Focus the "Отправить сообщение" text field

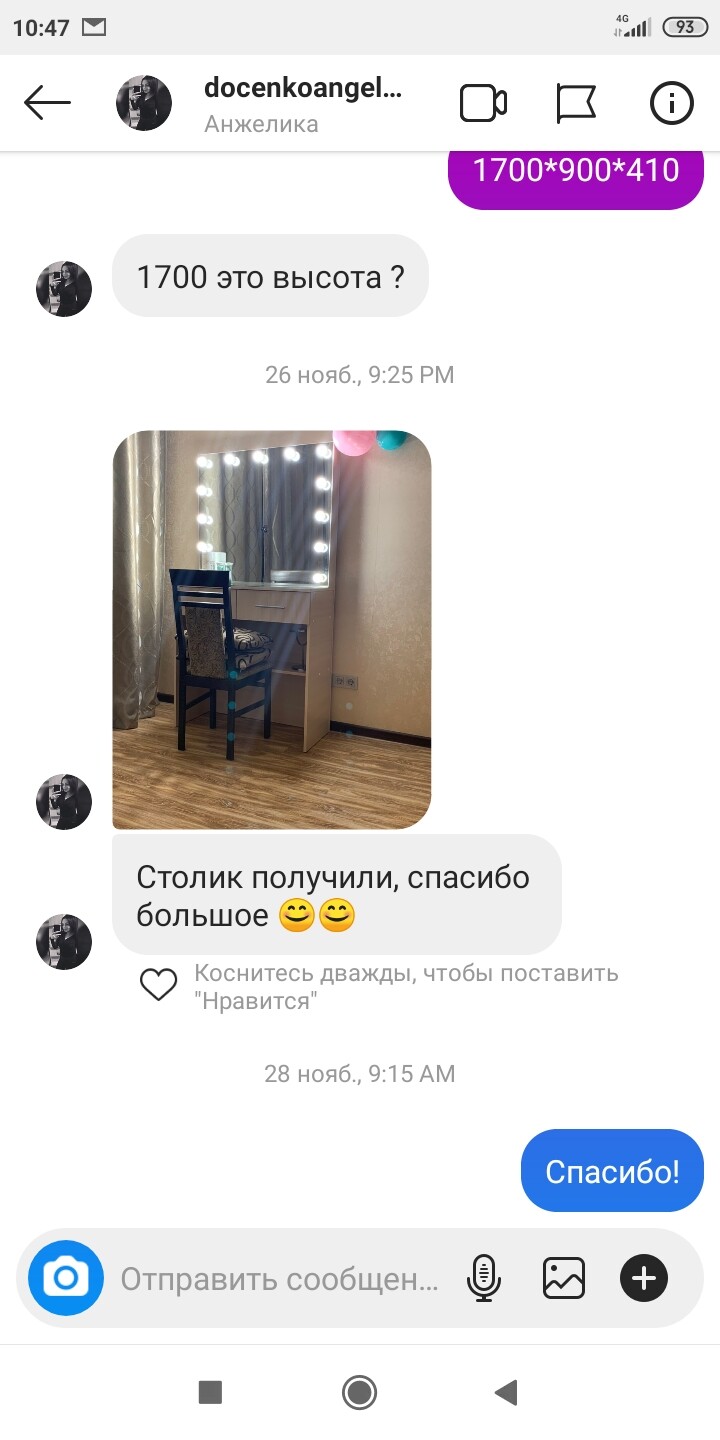pyautogui.click(x=280, y=1279)
